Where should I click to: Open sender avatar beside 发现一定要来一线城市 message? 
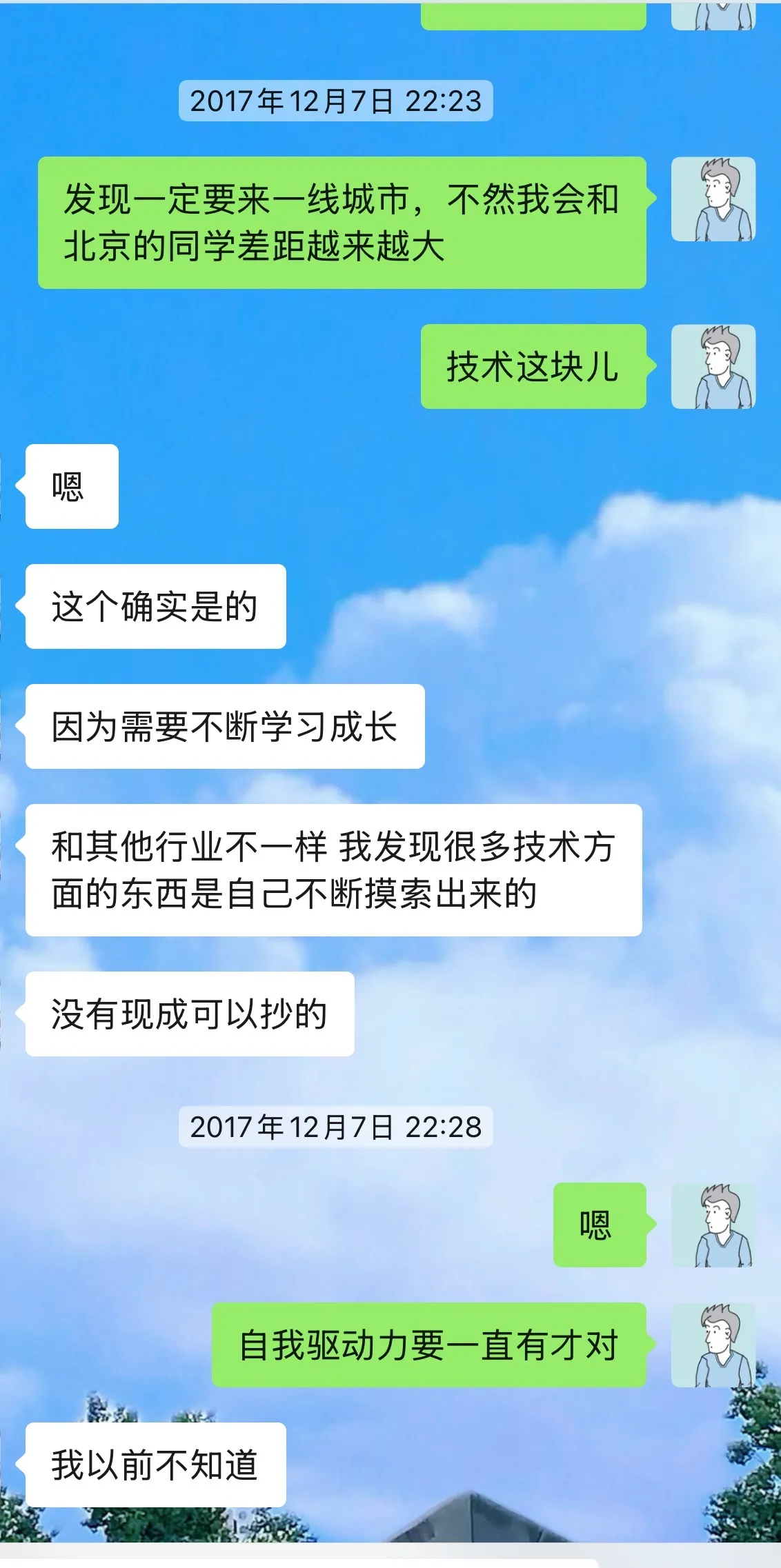[713, 199]
